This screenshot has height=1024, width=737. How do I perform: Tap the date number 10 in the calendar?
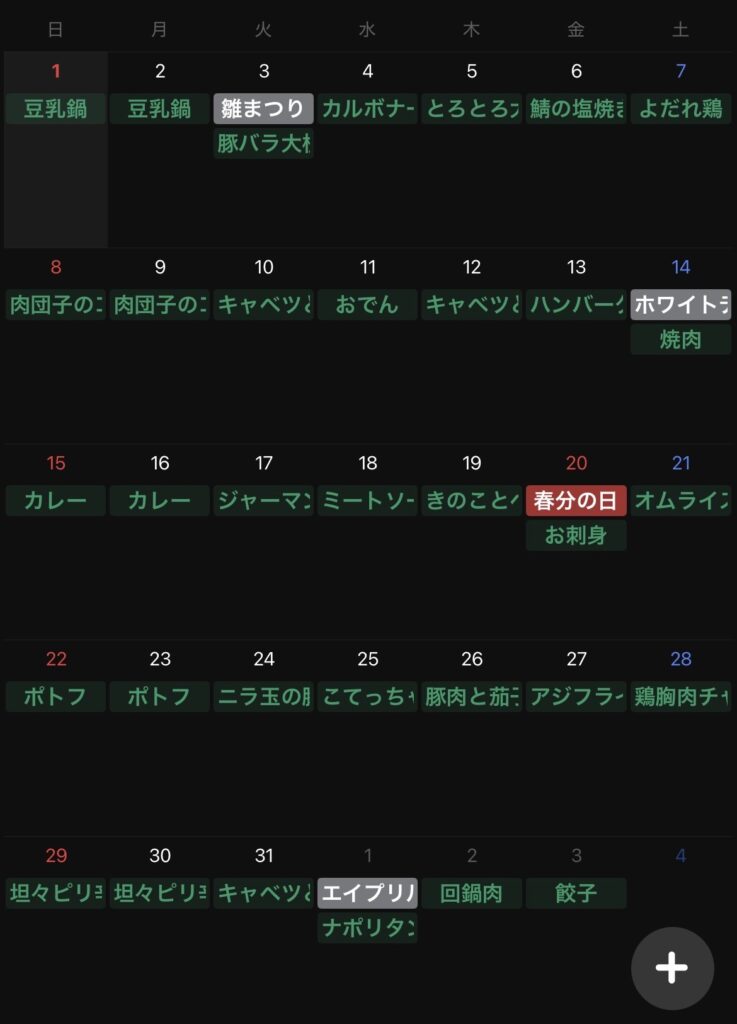point(263,267)
